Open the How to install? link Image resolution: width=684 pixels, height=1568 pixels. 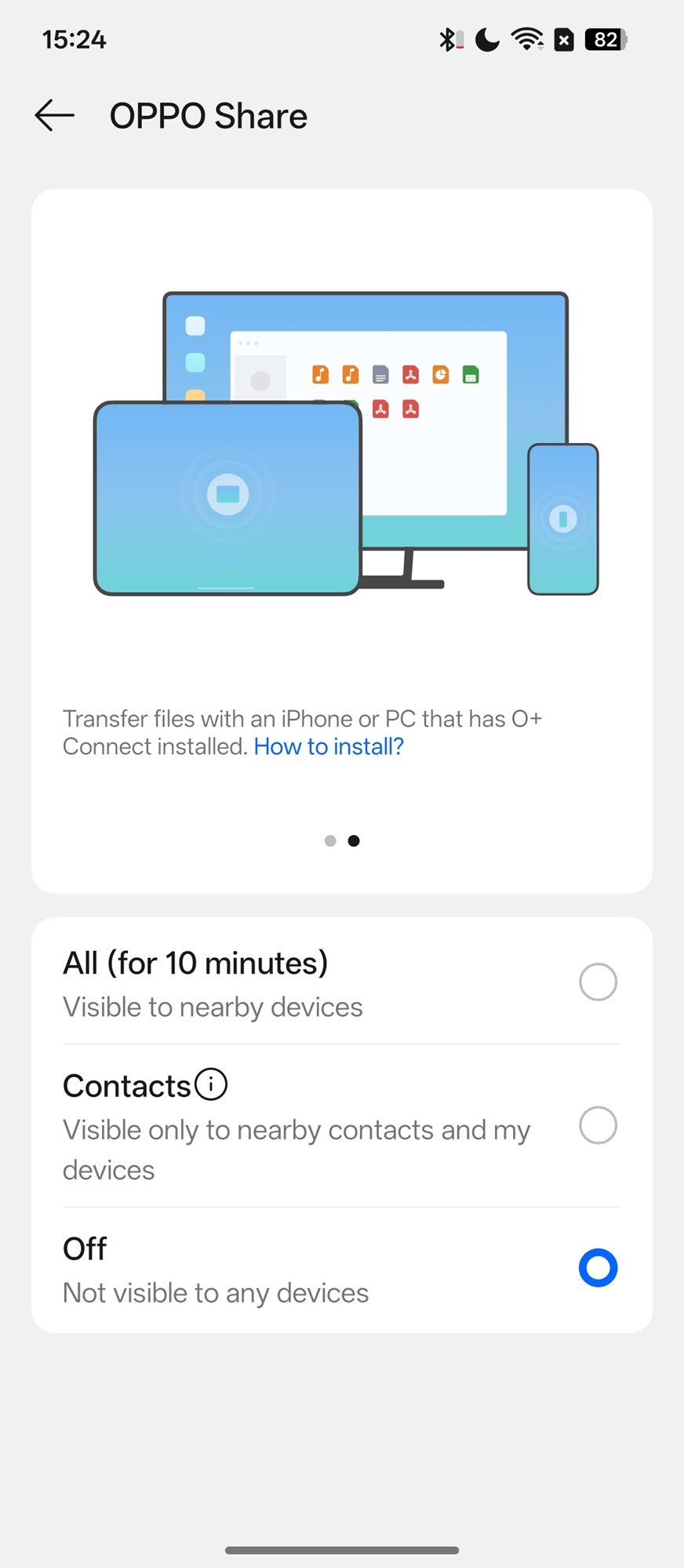pyautogui.click(x=328, y=746)
